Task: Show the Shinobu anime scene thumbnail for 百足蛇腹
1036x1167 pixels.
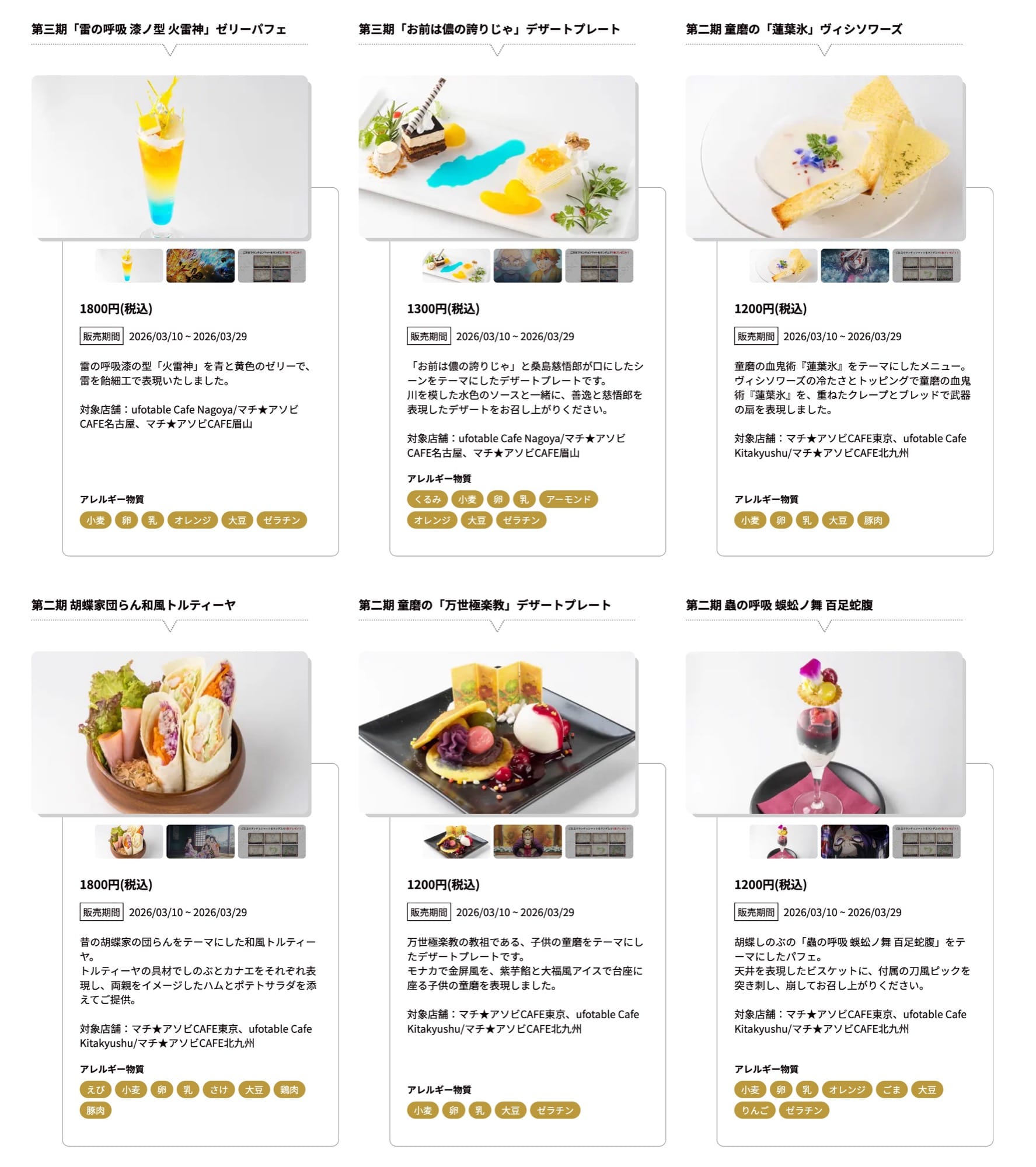Action: point(854,841)
